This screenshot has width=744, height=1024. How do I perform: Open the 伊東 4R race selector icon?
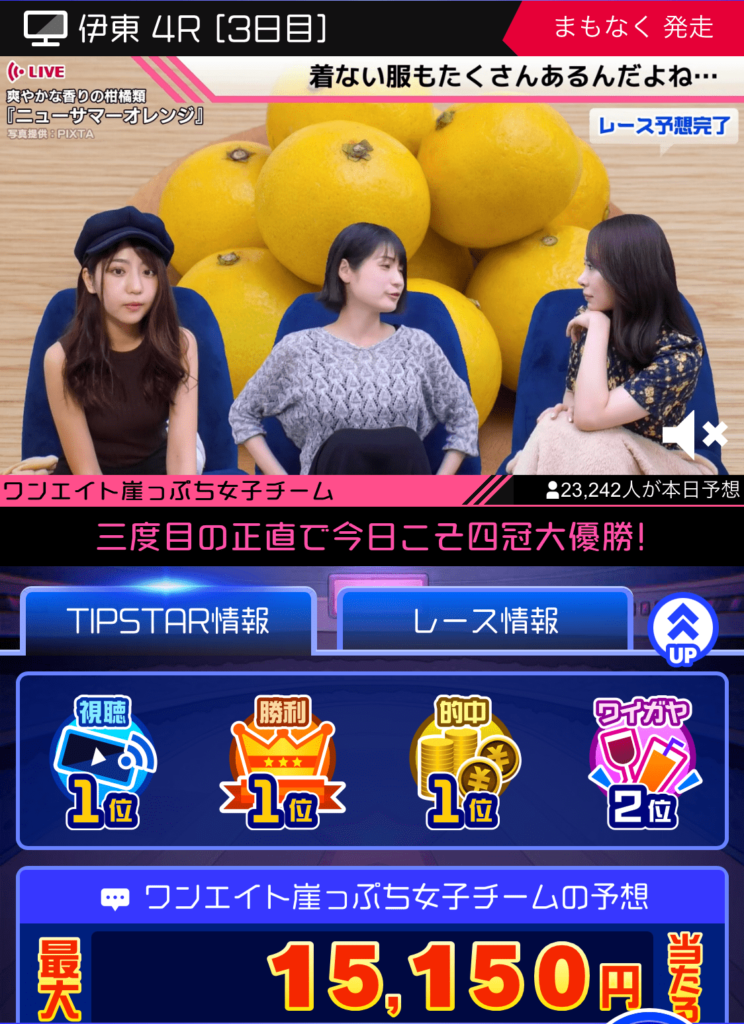[x=44, y=28]
